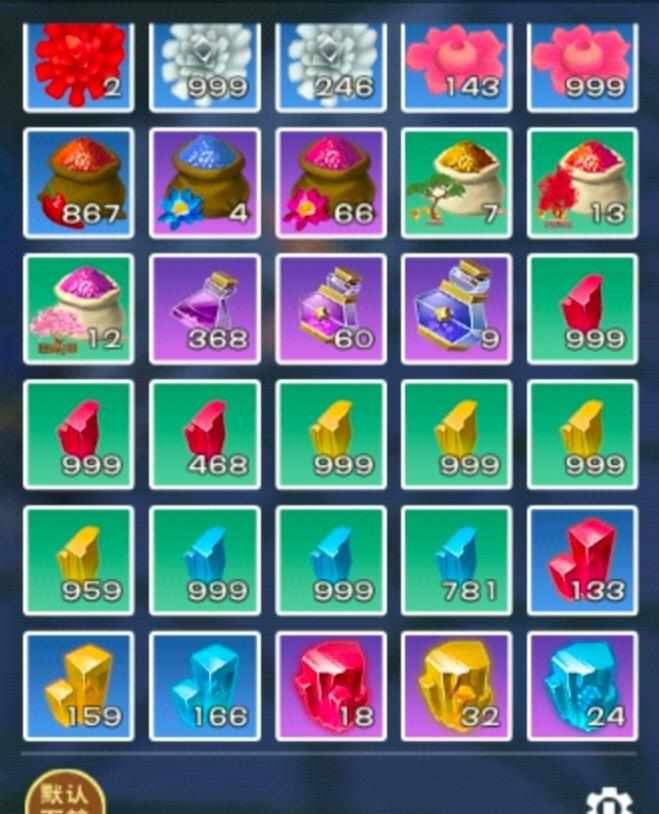
Task: Select the red crystal shard with 468
Action: click(x=205, y=435)
